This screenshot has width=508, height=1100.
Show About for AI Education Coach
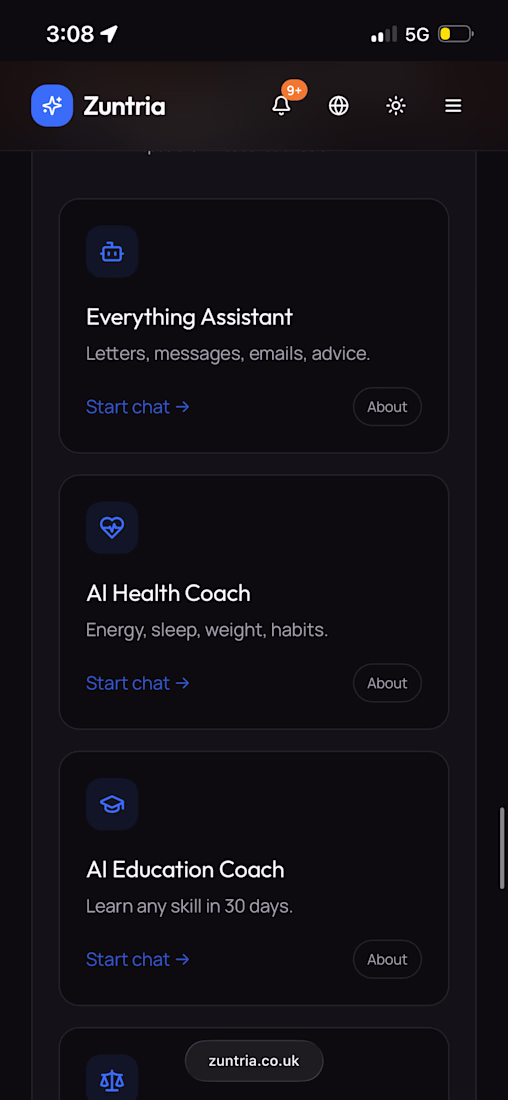click(387, 959)
